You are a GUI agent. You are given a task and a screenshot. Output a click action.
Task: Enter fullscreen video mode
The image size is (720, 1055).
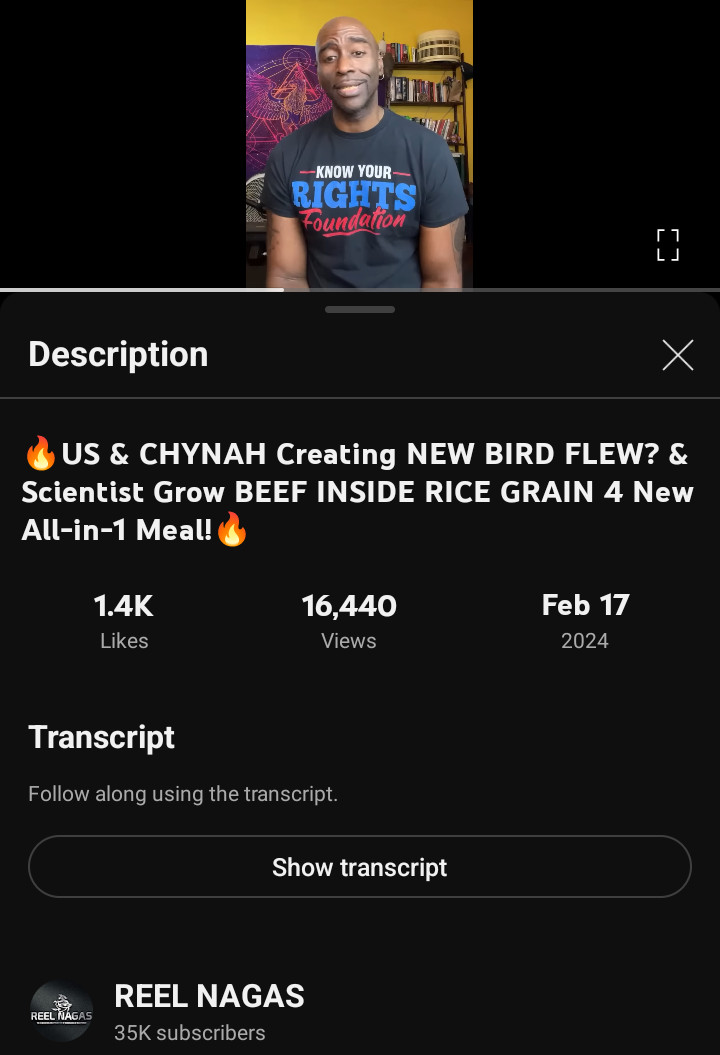click(668, 245)
